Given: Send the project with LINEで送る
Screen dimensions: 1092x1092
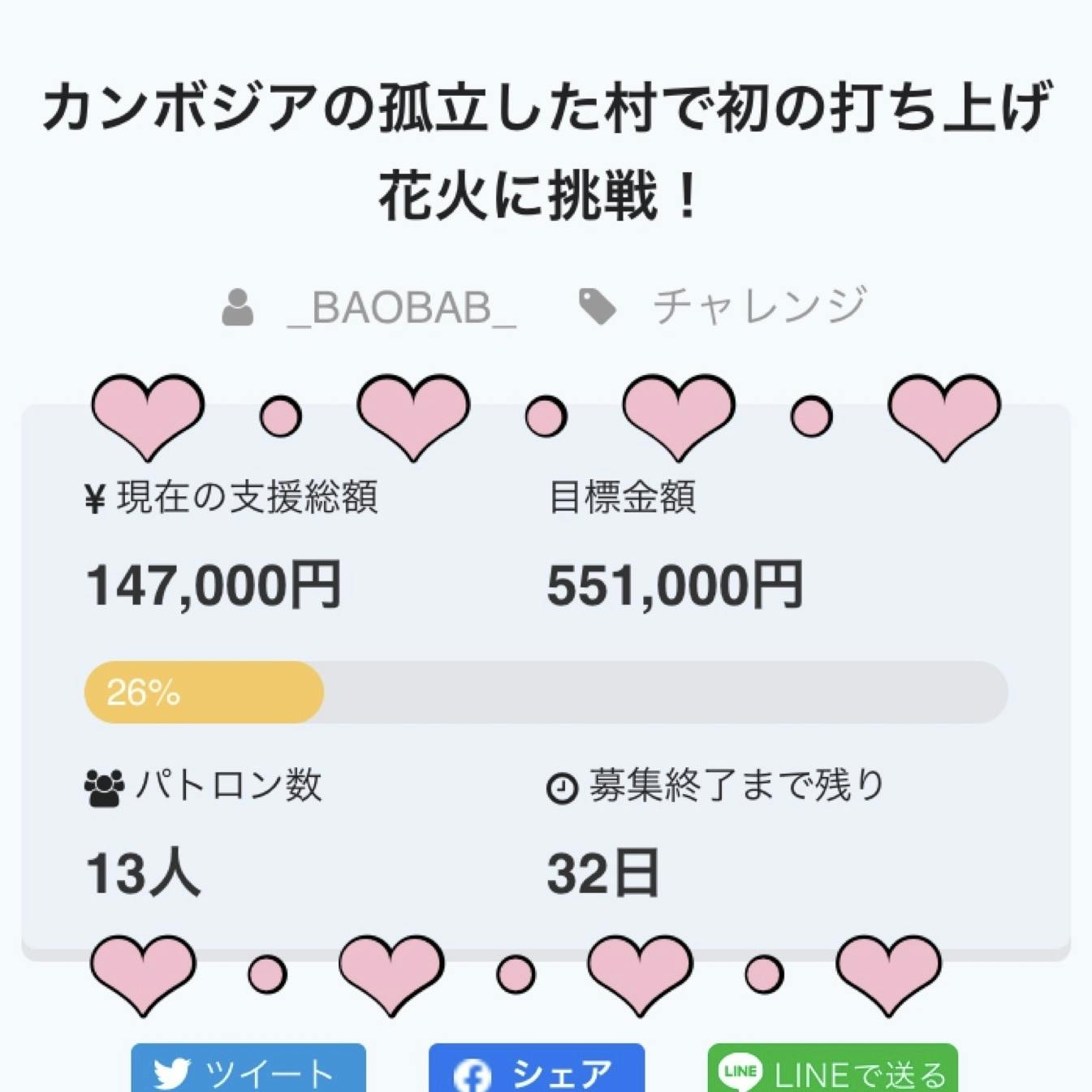Looking at the screenshot, I should 833,1072.
